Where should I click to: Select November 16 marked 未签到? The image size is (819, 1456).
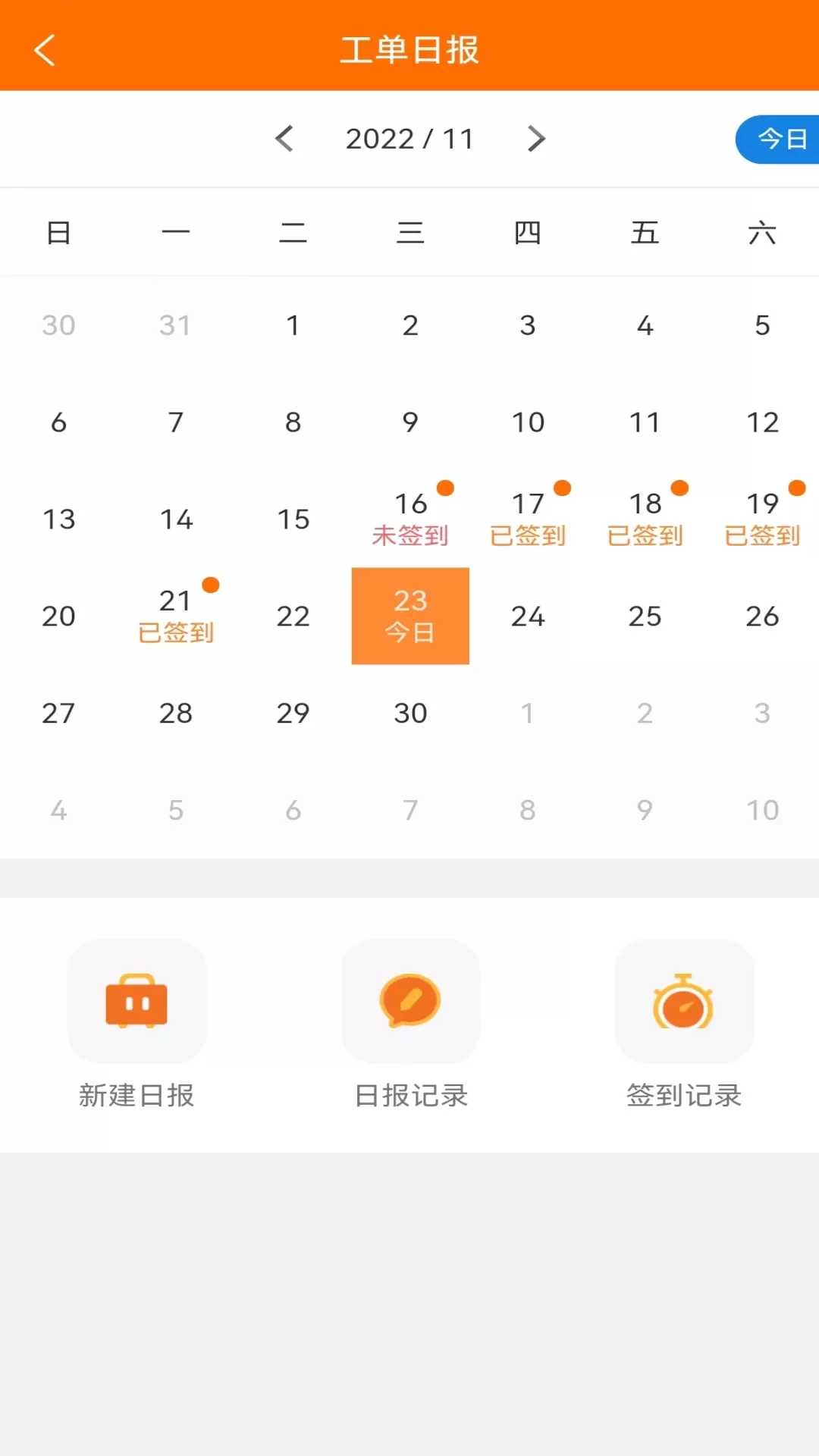coord(410,519)
